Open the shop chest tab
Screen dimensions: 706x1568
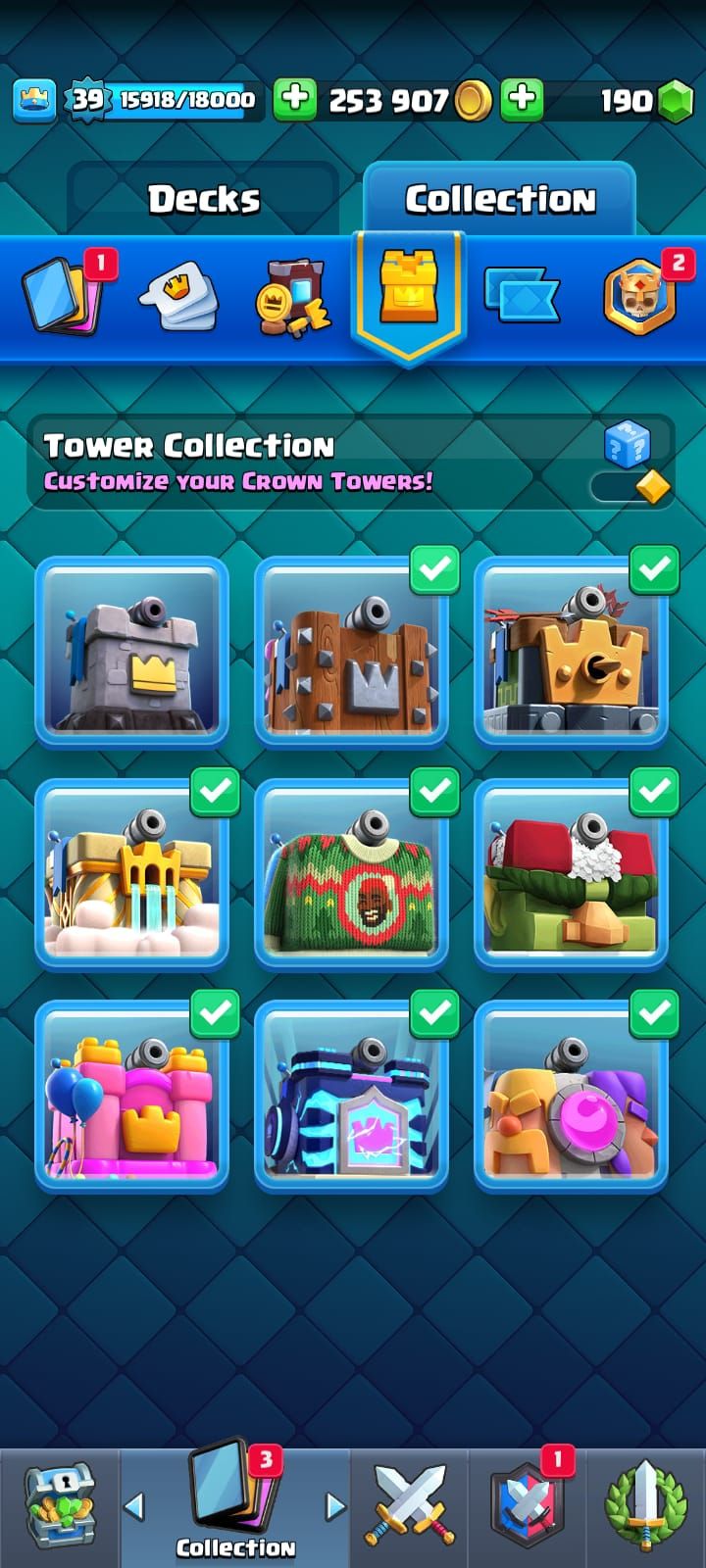59,1507
